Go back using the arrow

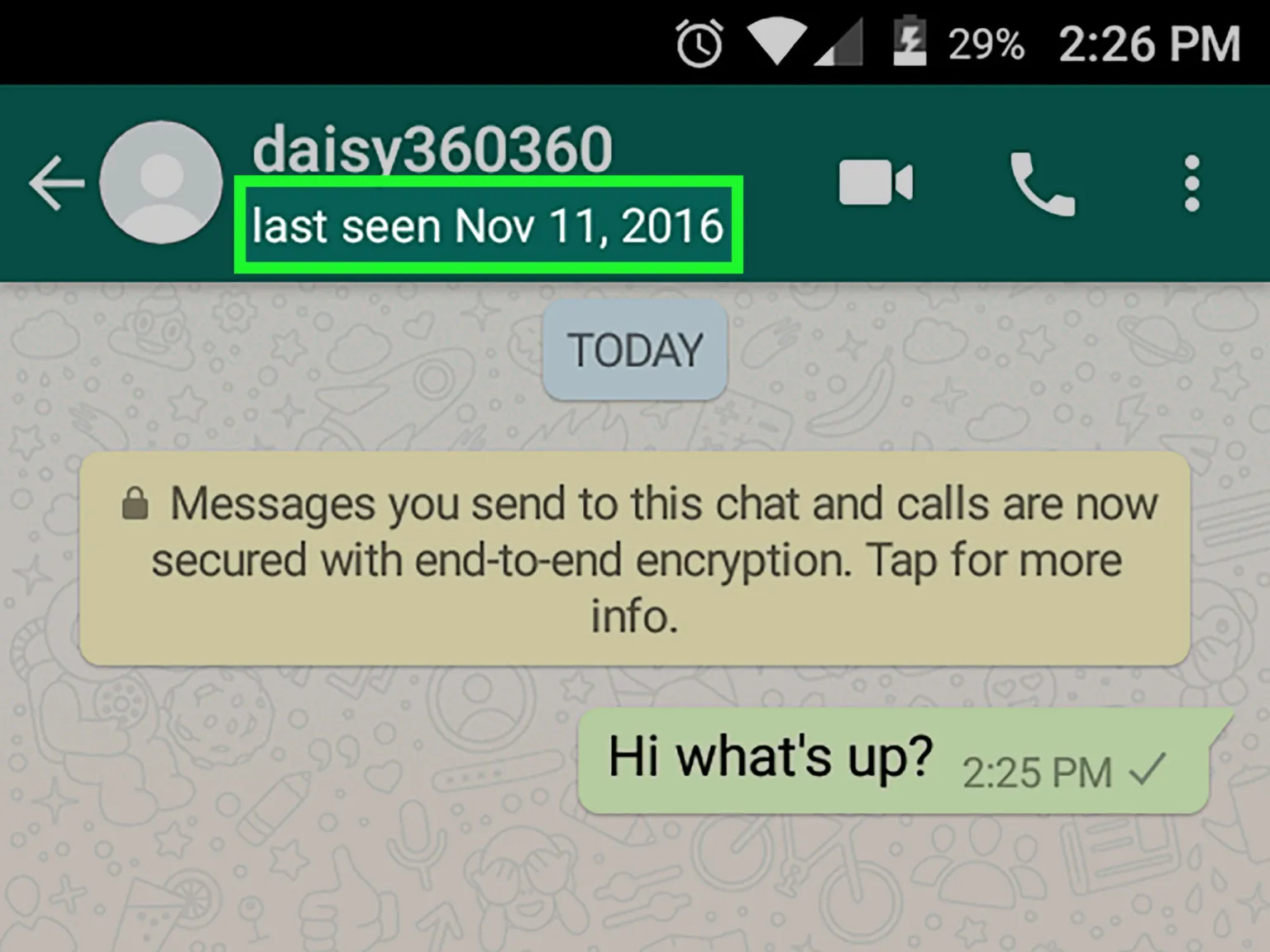[56, 183]
